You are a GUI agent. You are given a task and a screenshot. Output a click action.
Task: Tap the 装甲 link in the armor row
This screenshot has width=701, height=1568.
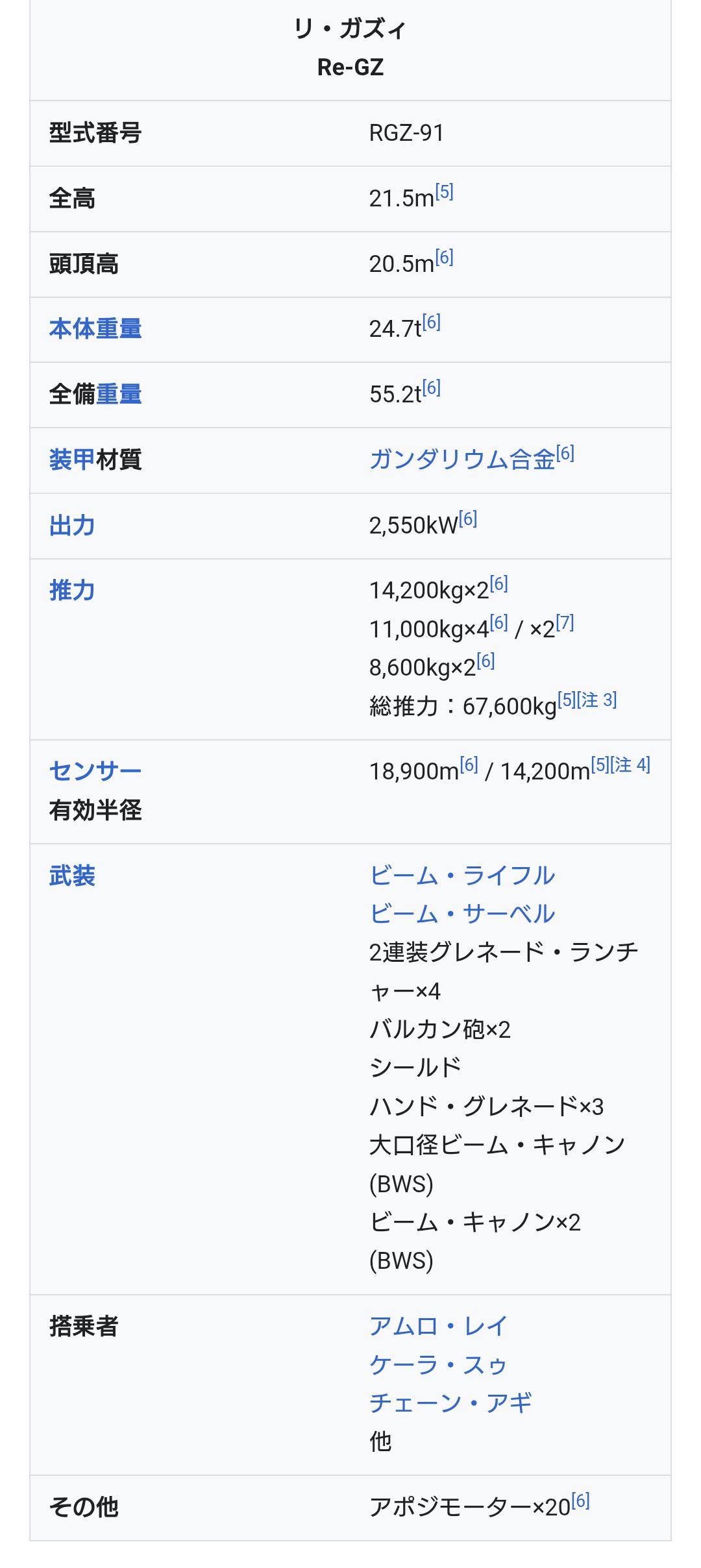72,459
